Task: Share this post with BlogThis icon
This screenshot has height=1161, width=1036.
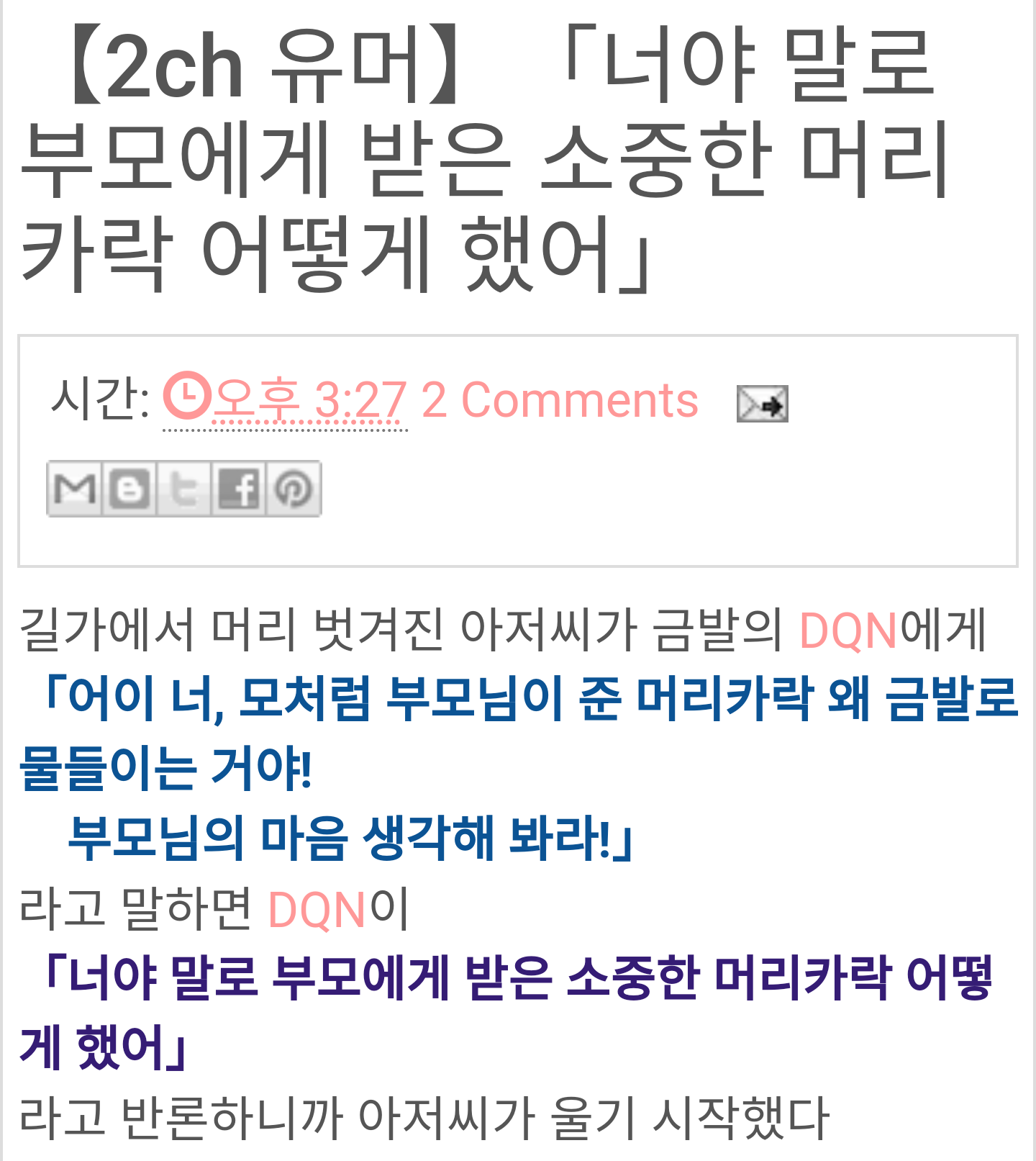Action: [130, 489]
